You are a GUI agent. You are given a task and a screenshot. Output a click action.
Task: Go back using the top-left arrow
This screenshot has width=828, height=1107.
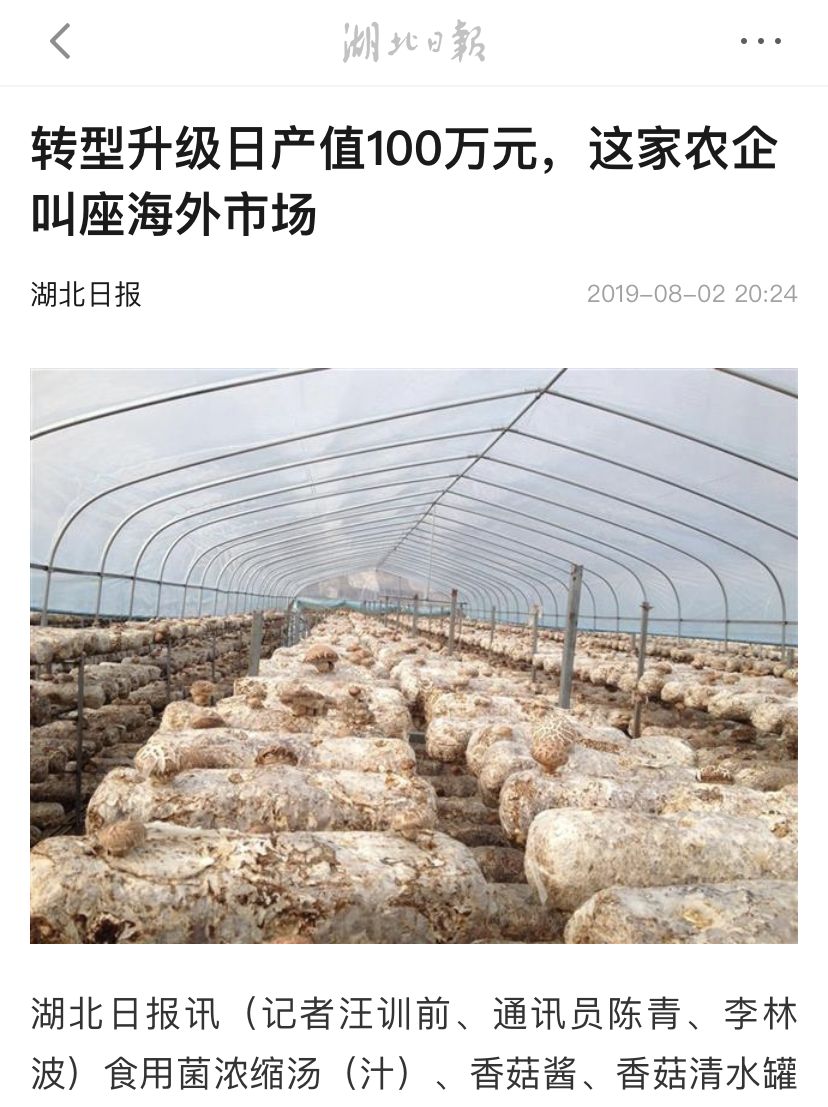(x=61, y=41)
